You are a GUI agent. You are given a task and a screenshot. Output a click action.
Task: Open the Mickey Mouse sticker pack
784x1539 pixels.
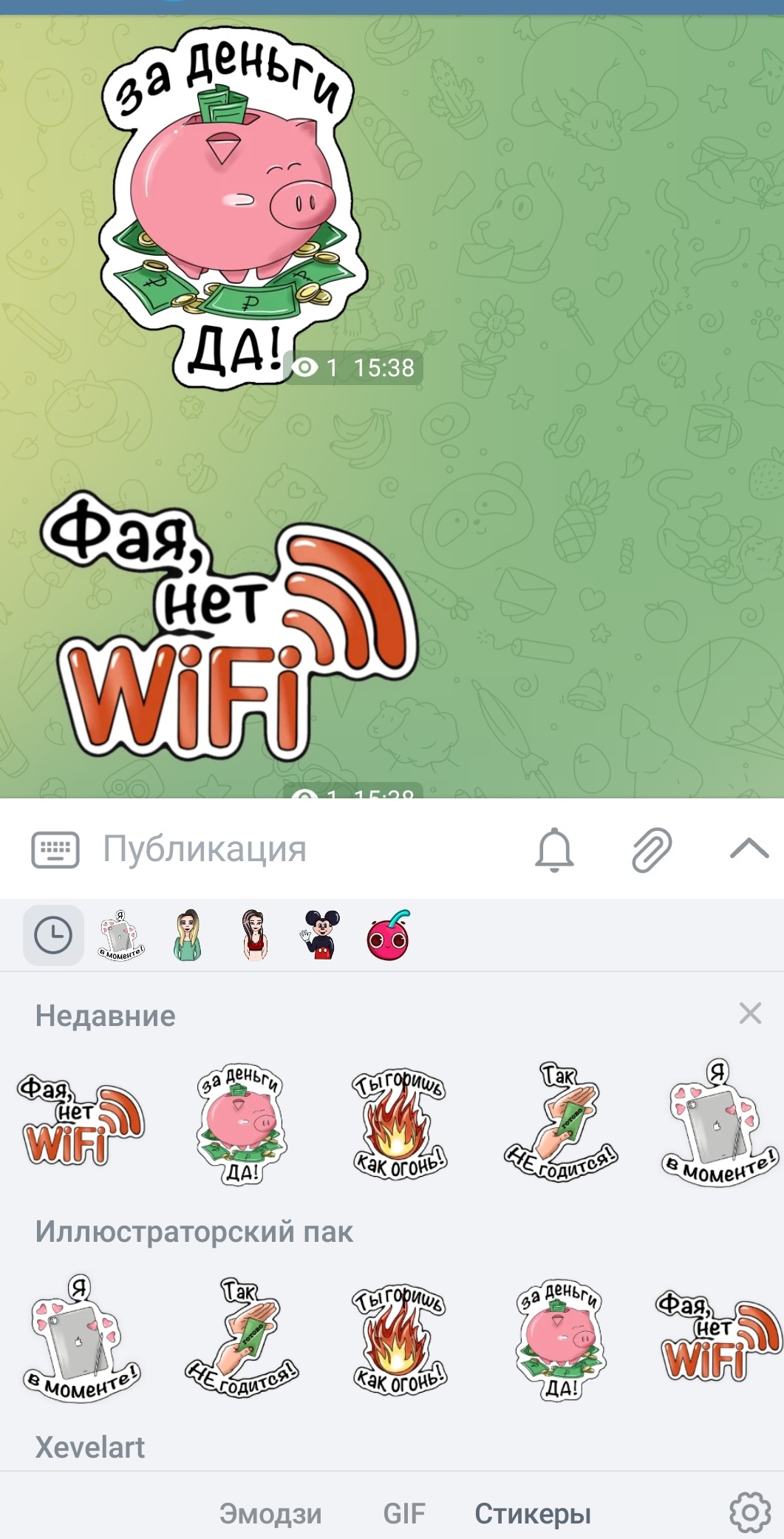point(321,935)
